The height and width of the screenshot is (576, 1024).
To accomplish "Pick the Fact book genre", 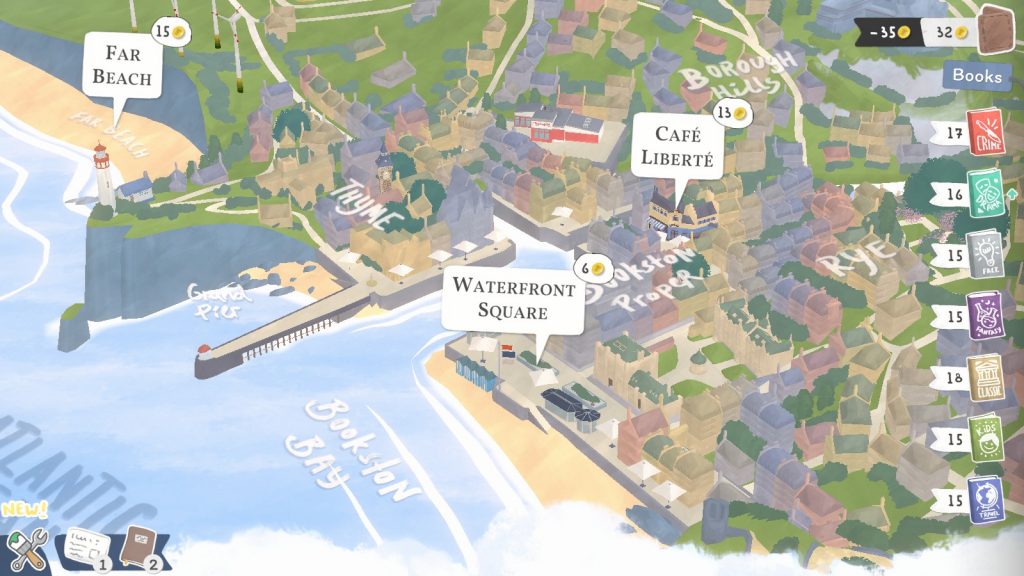I will point(985,255).
